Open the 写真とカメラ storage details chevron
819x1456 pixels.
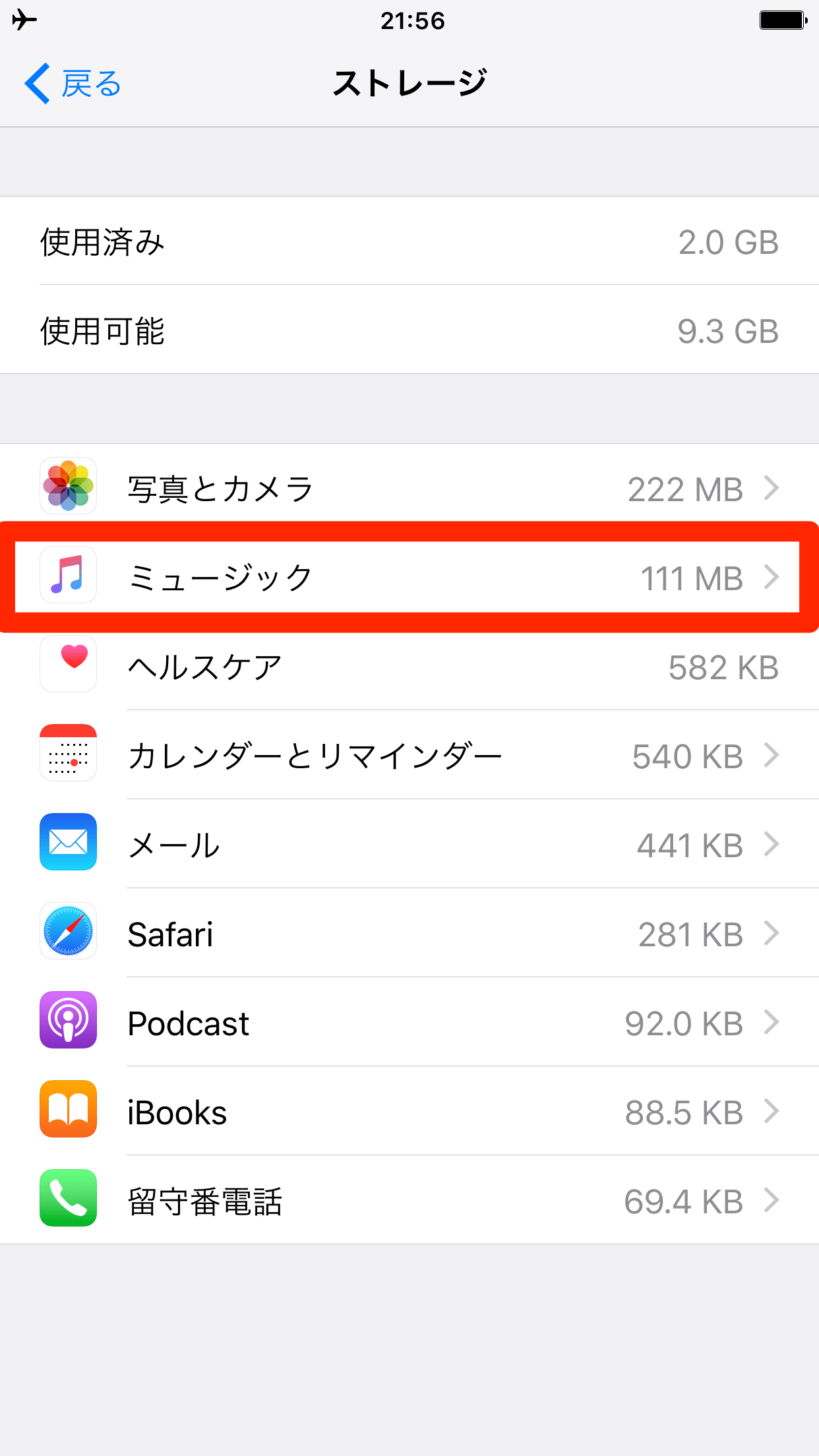(x=773, y=489)
